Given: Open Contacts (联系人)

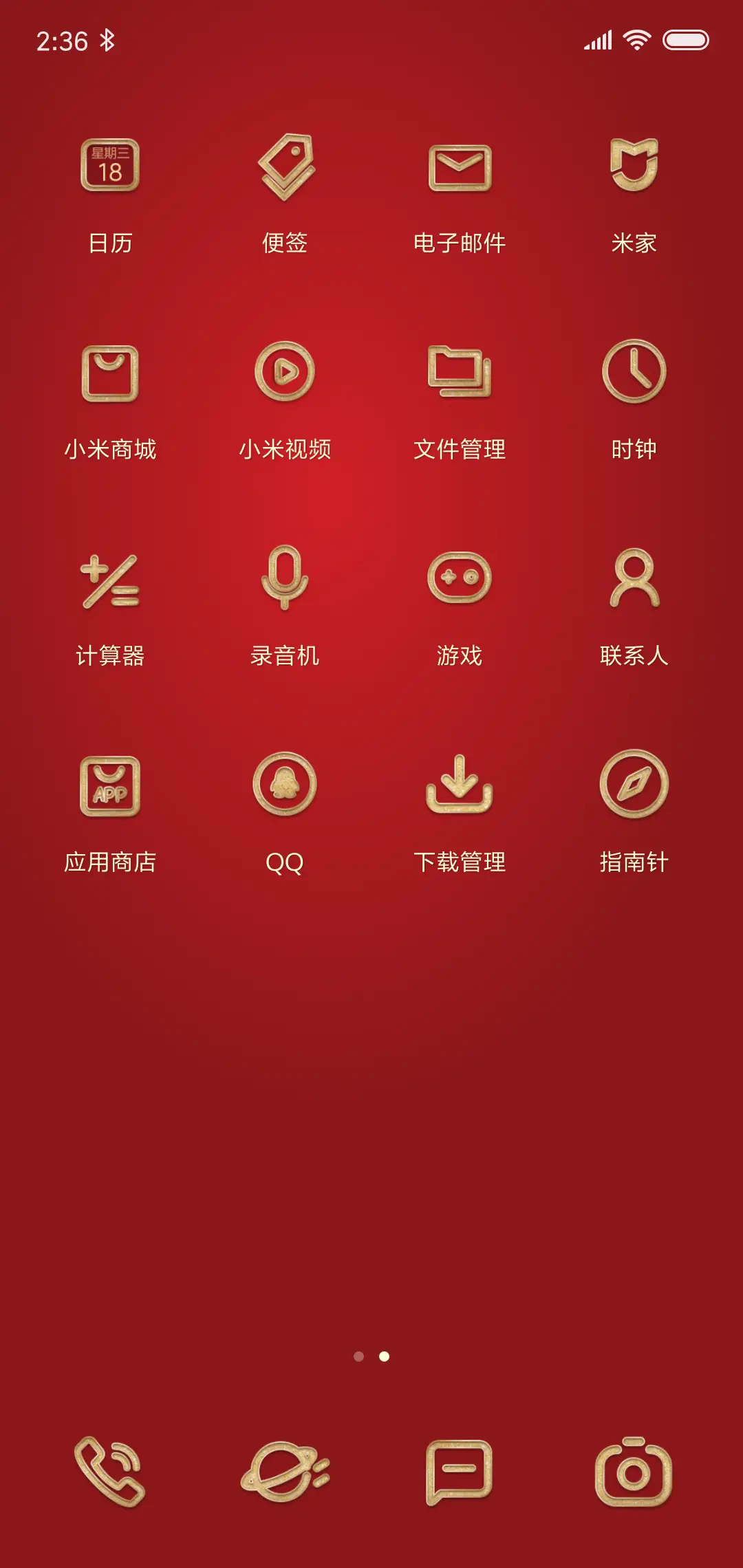Looking at the screenshot, I should (634, 580).
